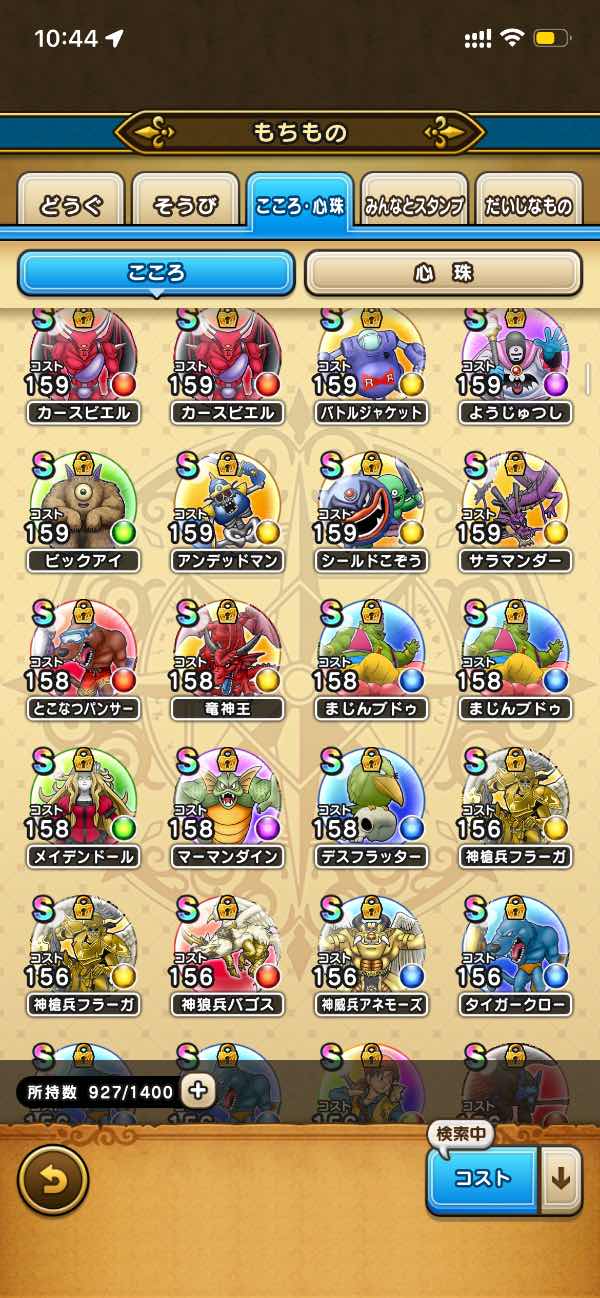Open the だいじなもの tab
This screenshot has height=1298, width=600.
(528, 204)
